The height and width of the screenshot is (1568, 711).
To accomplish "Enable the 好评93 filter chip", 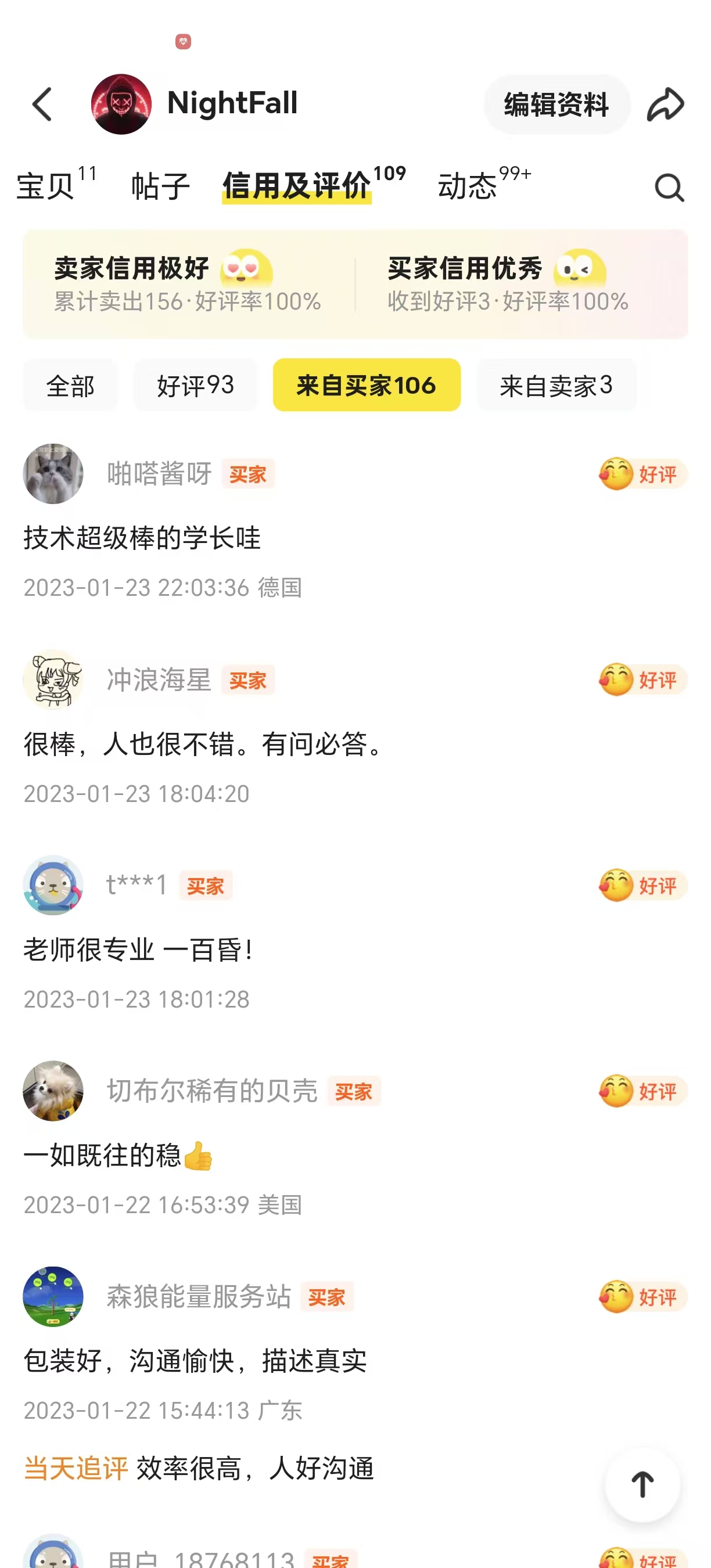I will [195, 385].
